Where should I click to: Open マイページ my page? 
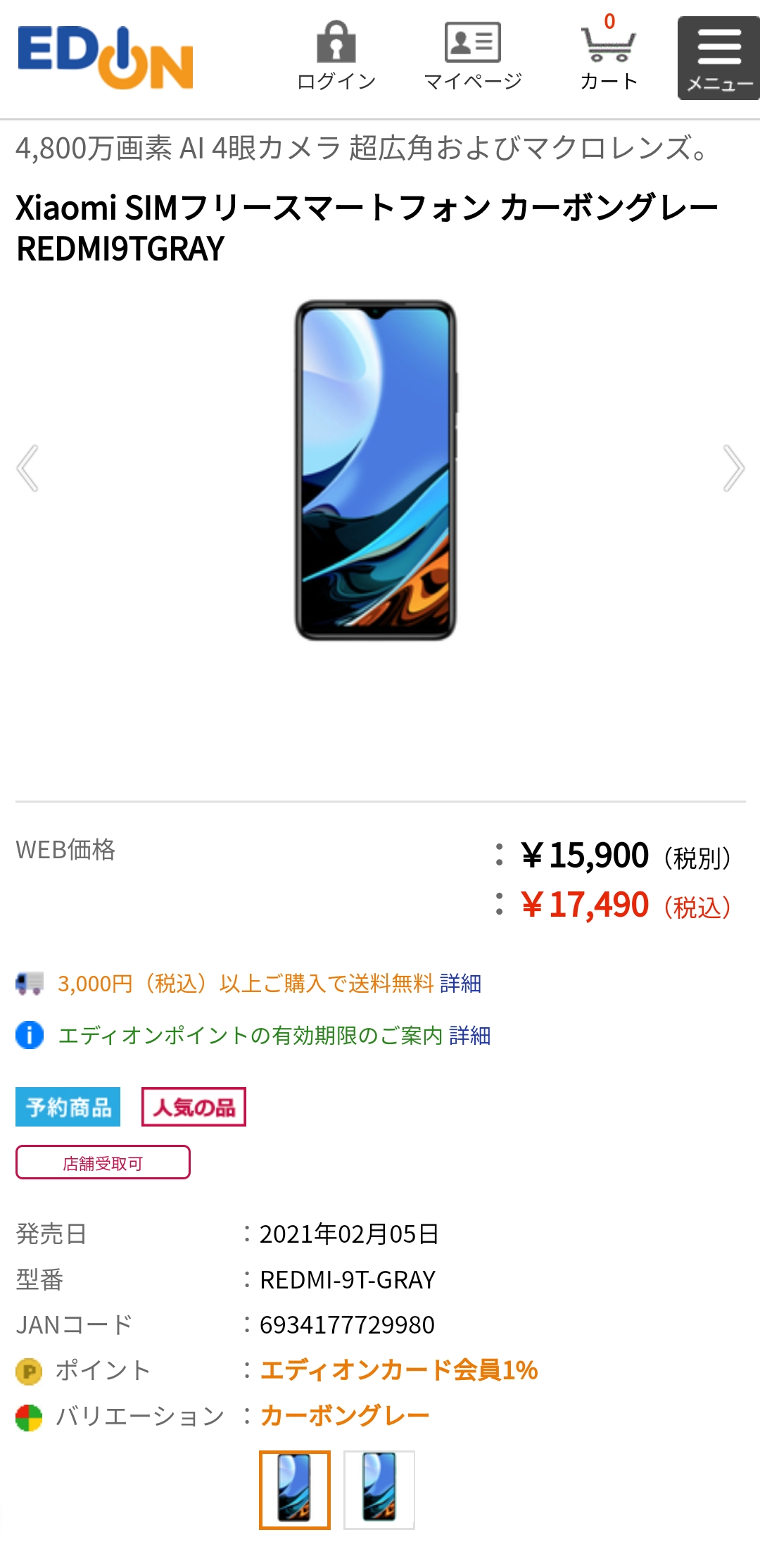click(x=473, y=56)
